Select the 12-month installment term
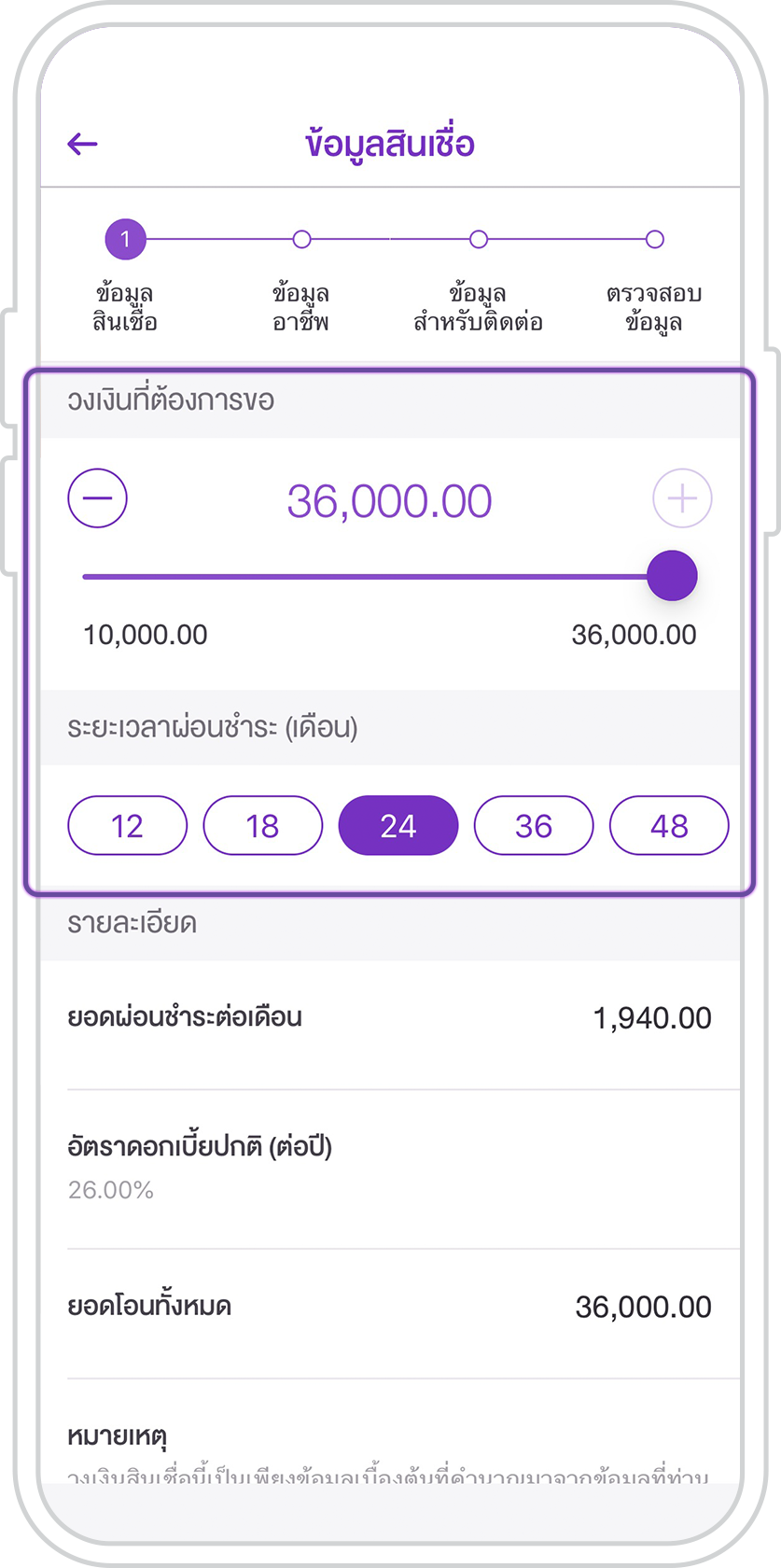781x1568 pixels. tap(128, 826)
